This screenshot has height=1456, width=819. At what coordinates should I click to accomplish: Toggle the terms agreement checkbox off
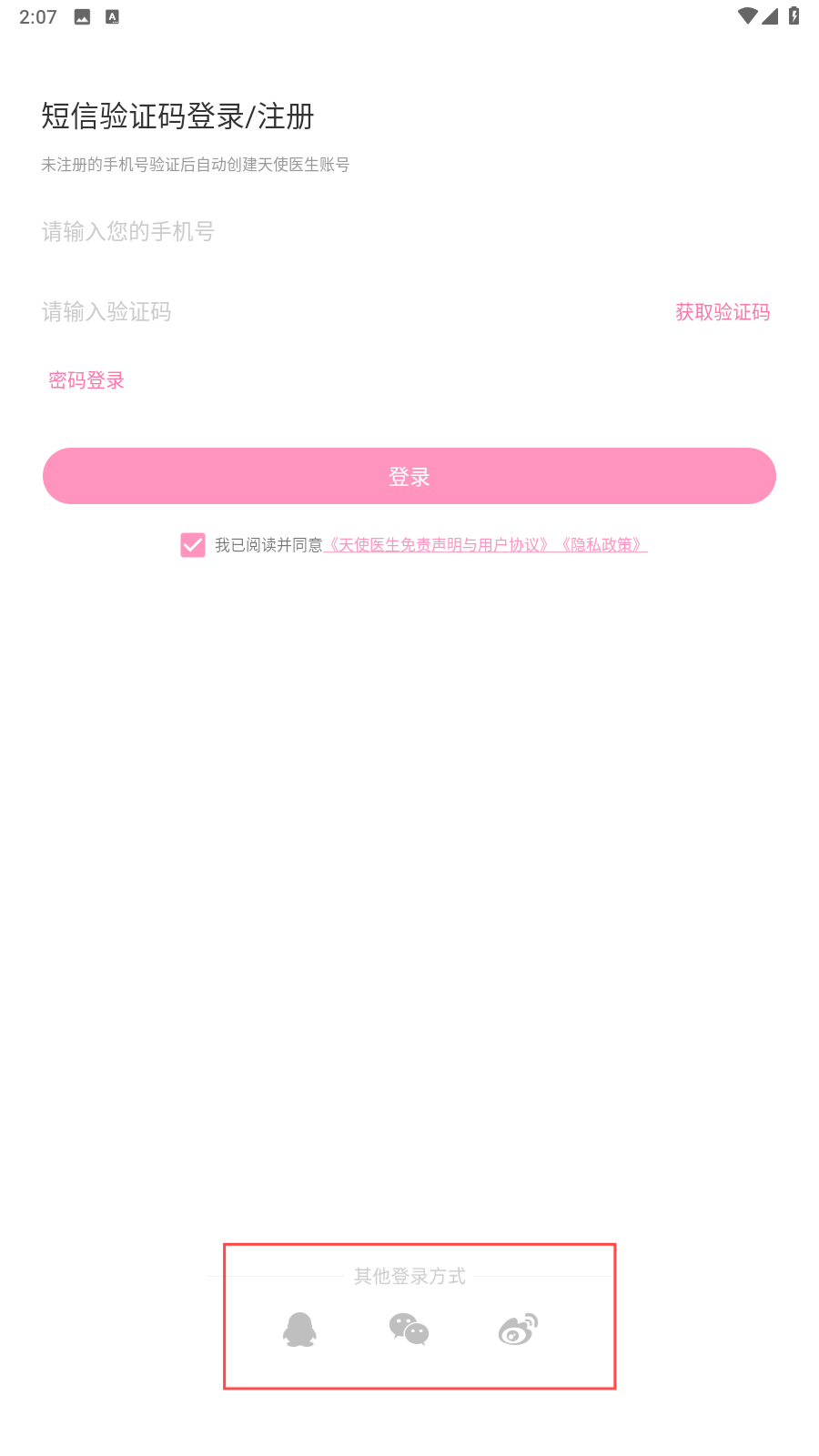tap(192, 545)
